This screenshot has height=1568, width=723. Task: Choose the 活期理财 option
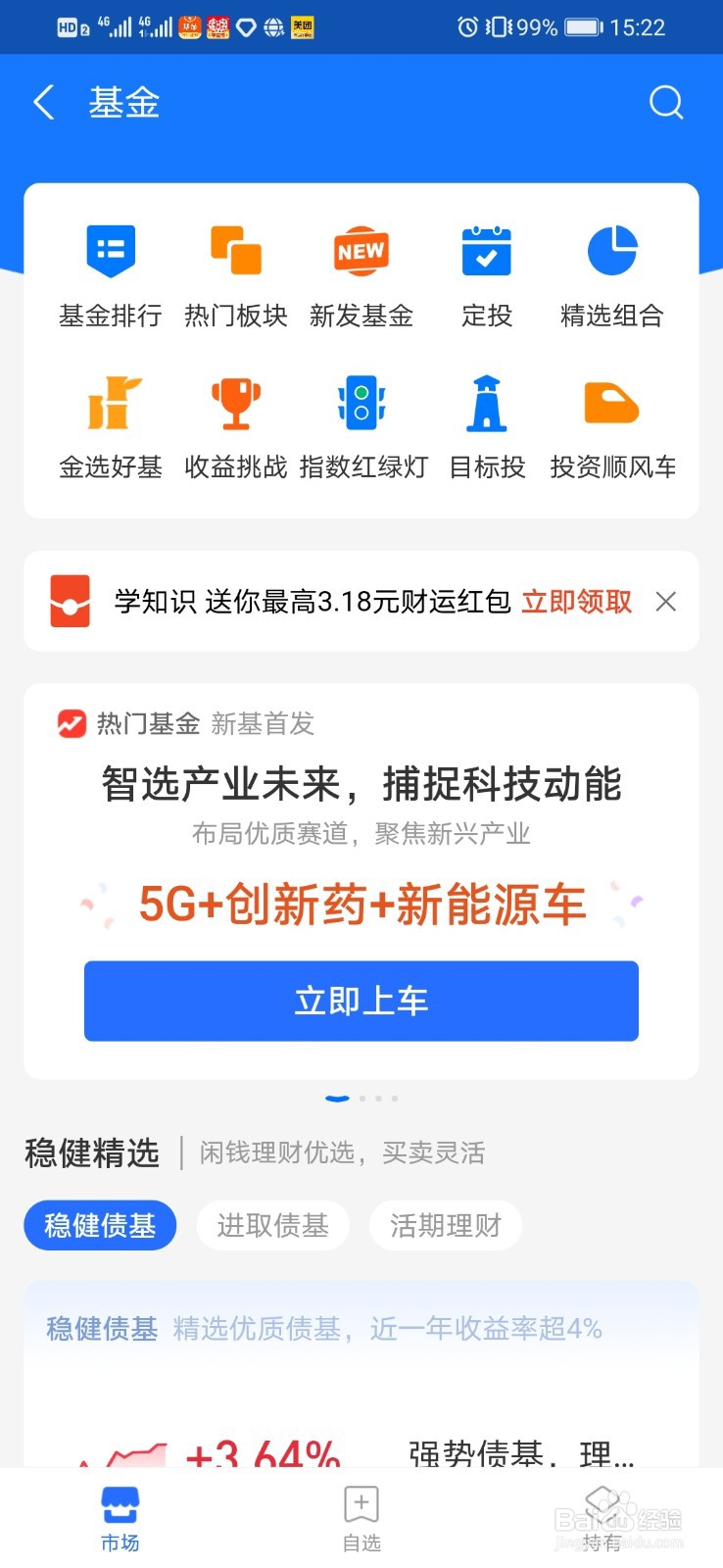pos(445,1225)
